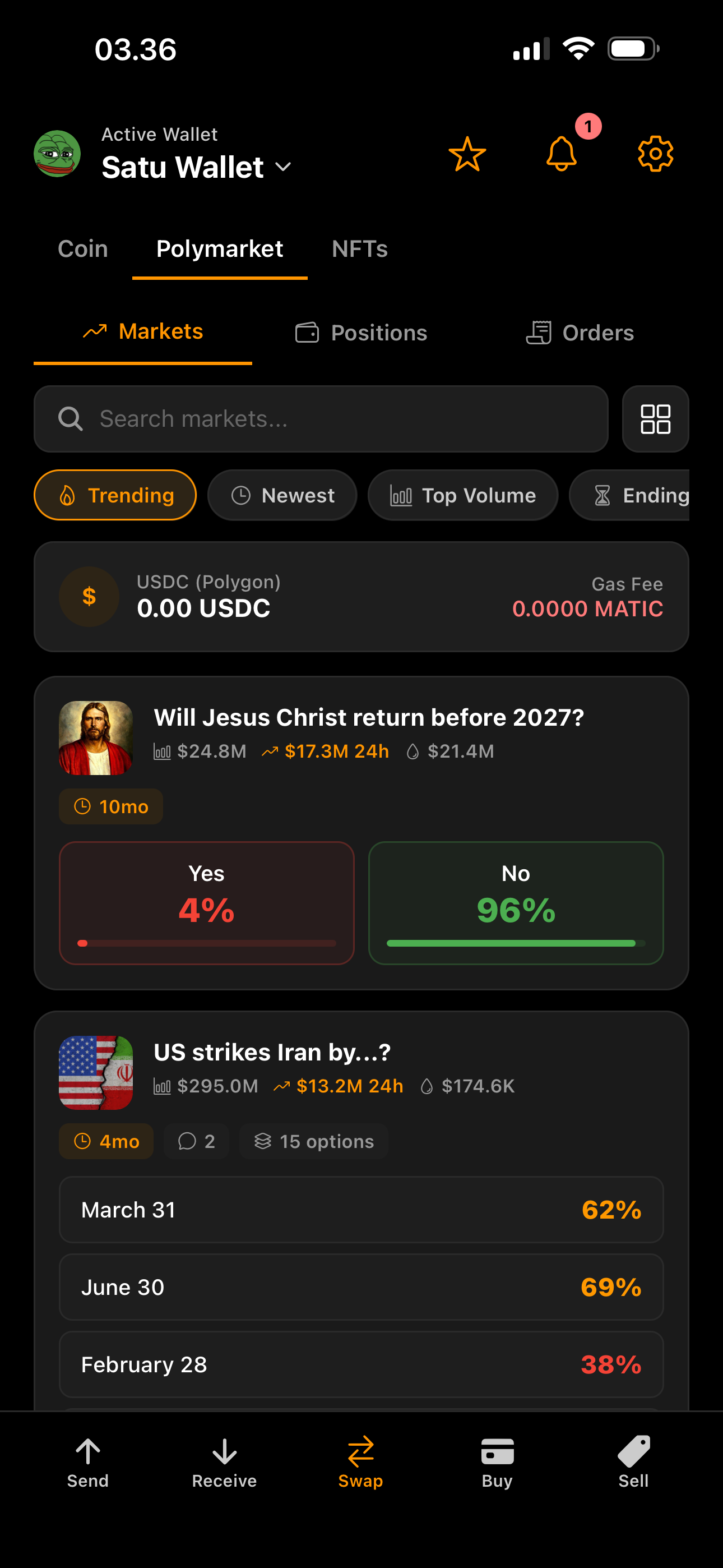
Task: Open the favorites star icon
Action: tap(467, 154)
